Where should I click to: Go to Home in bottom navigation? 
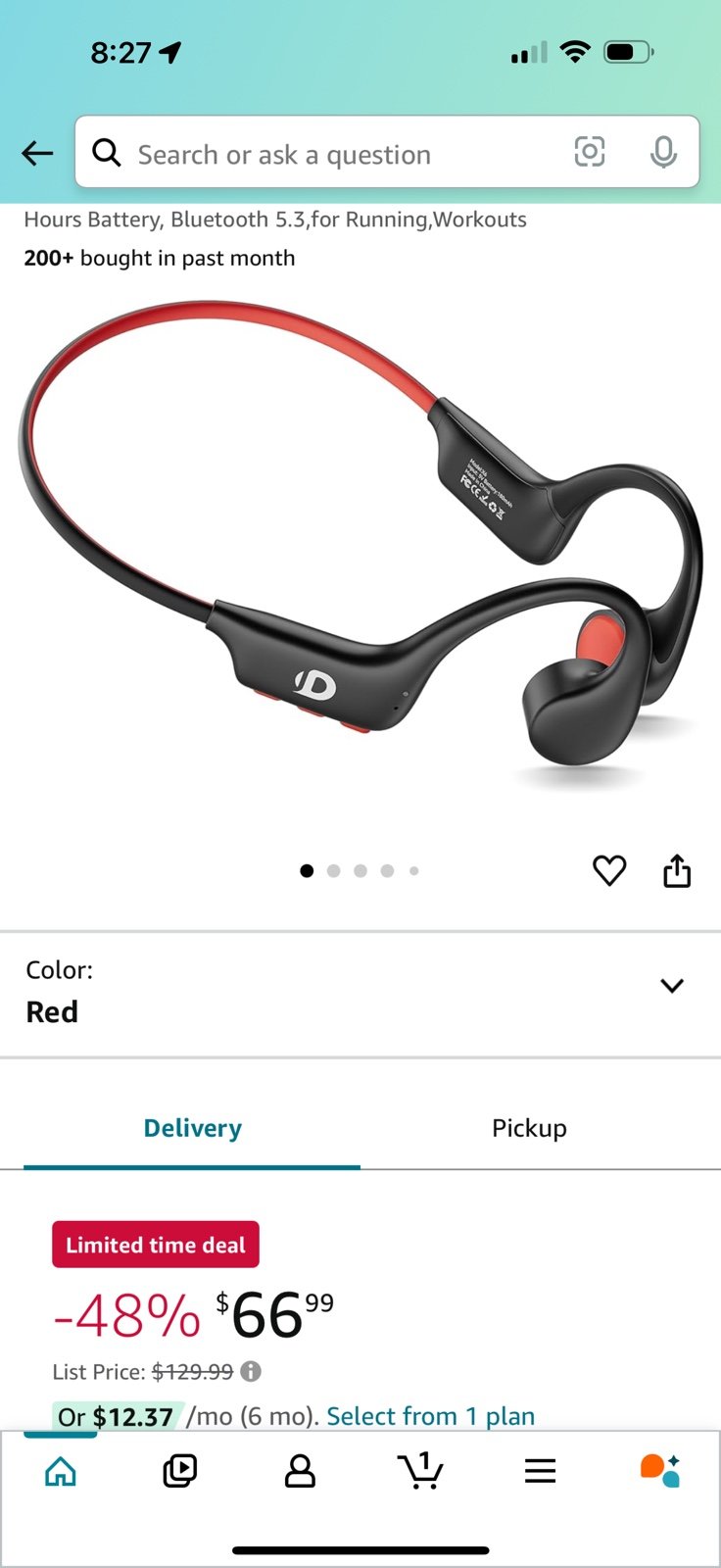(61, 1471)
